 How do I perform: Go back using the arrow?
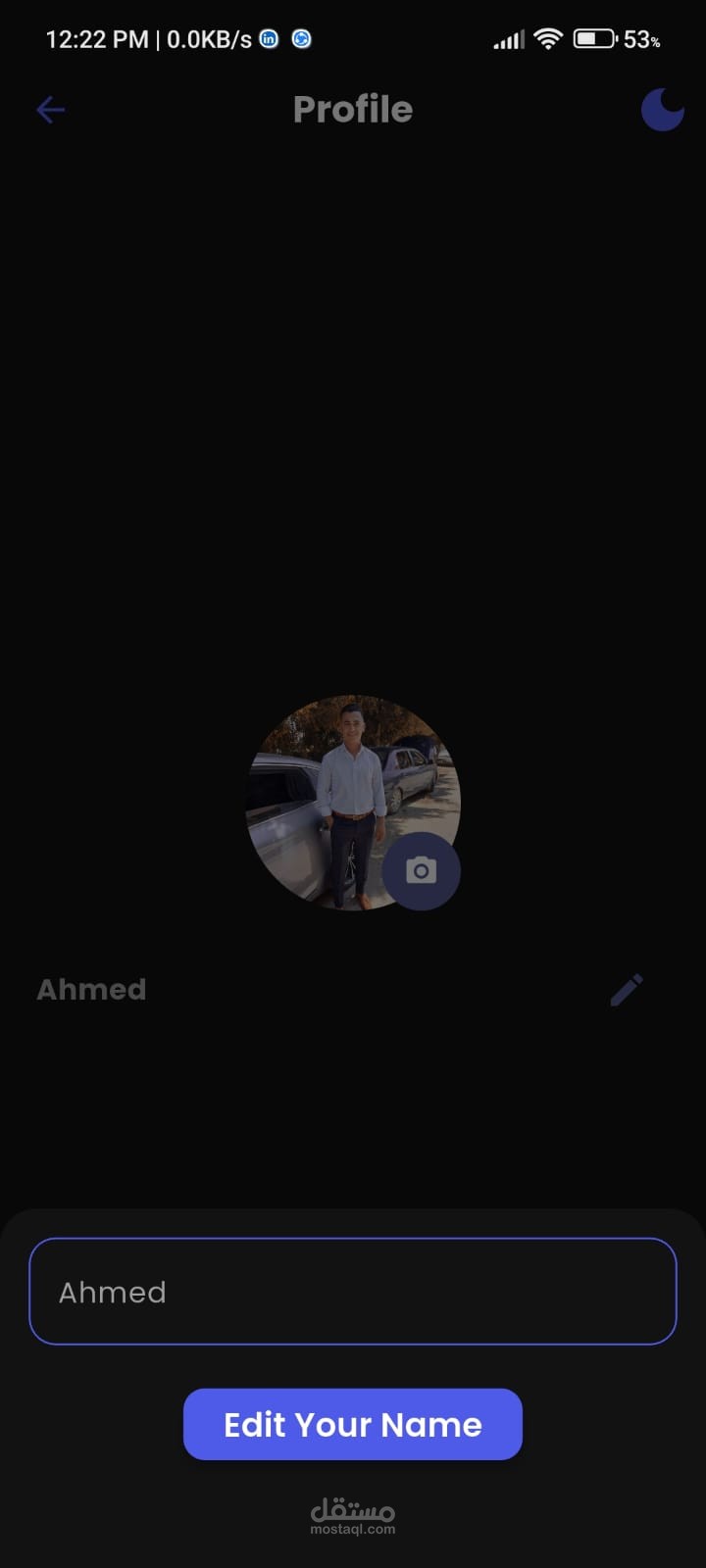coord(51,110)
